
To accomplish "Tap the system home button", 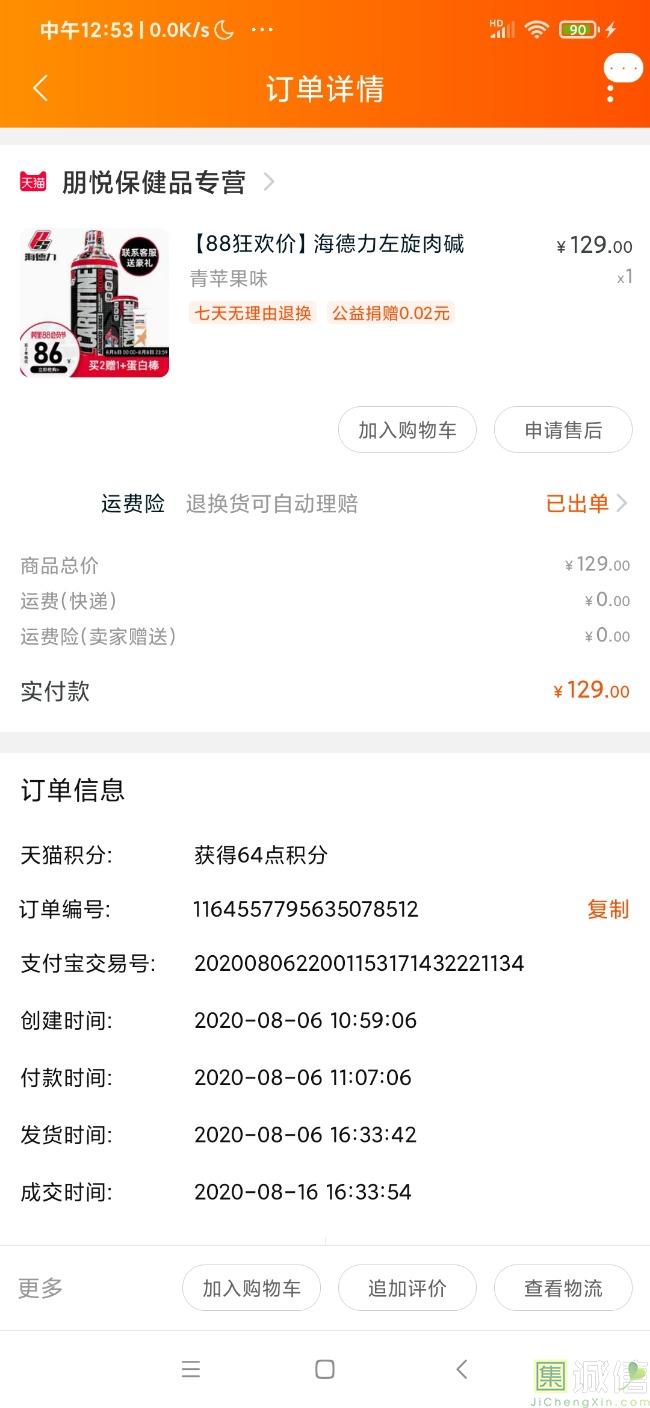I will [x=325, y=1369].
